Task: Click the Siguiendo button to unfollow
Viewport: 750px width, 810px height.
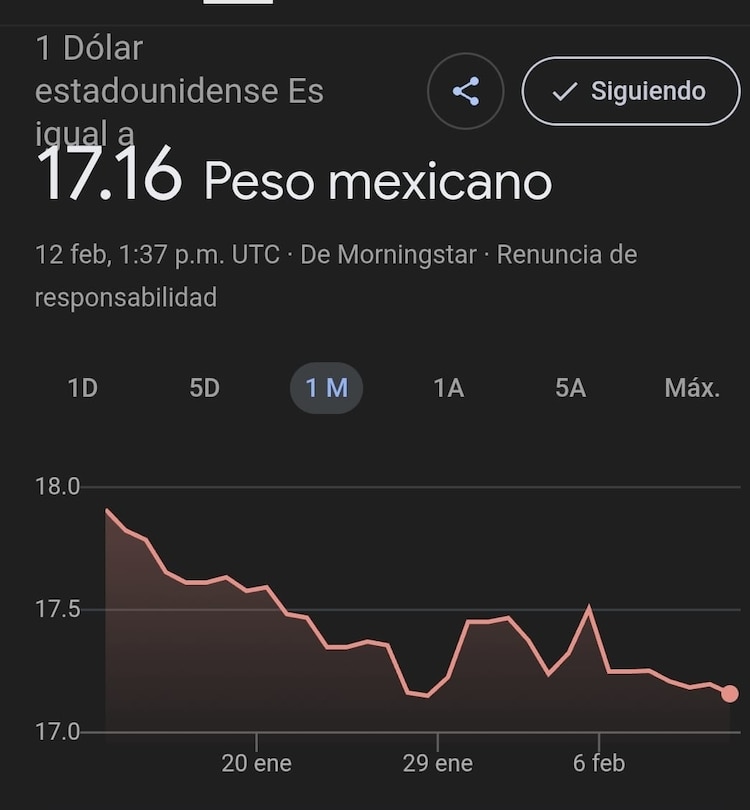Action: 630,90
